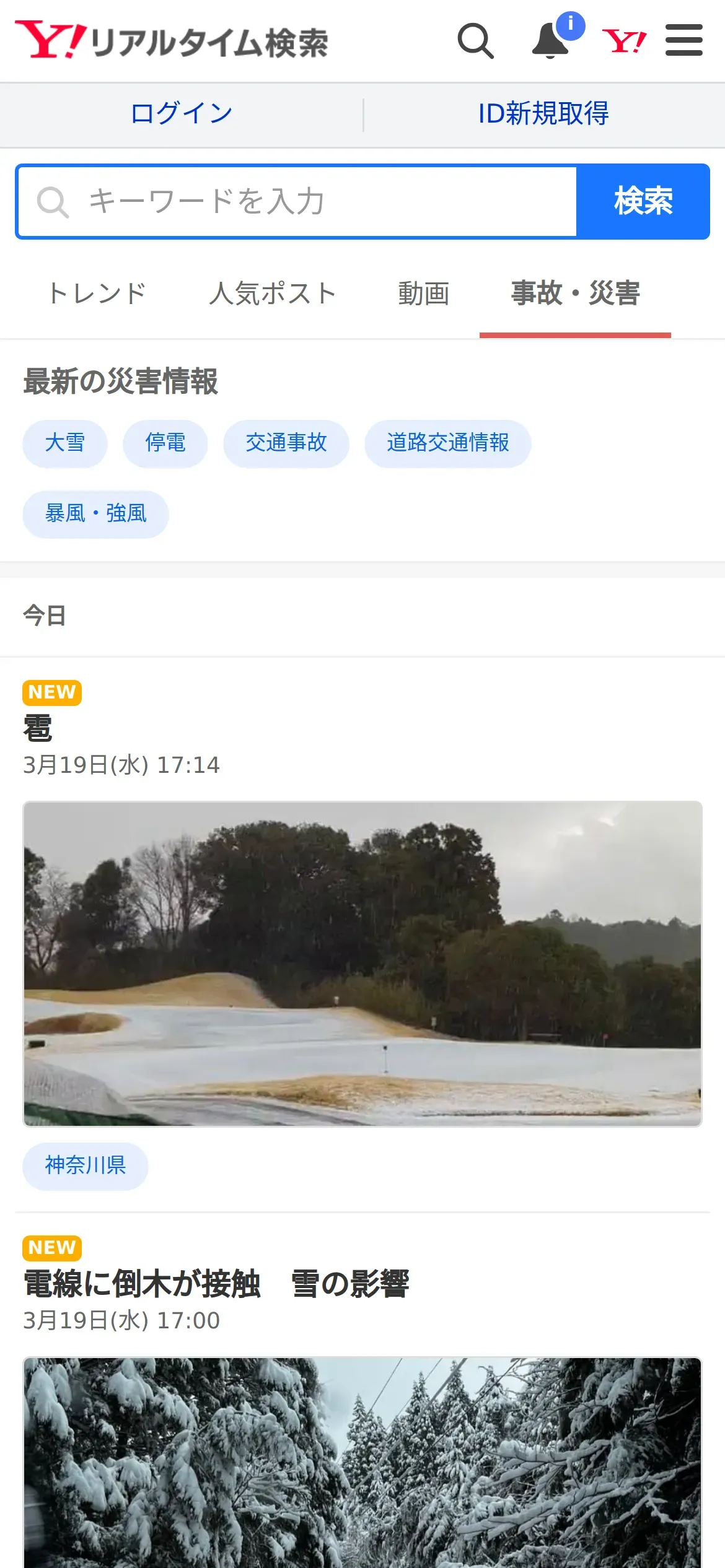This screenshot has height=1568, width=725.
Task: Tap the 神奈川県 location chip
Action: coord(86,1165)
